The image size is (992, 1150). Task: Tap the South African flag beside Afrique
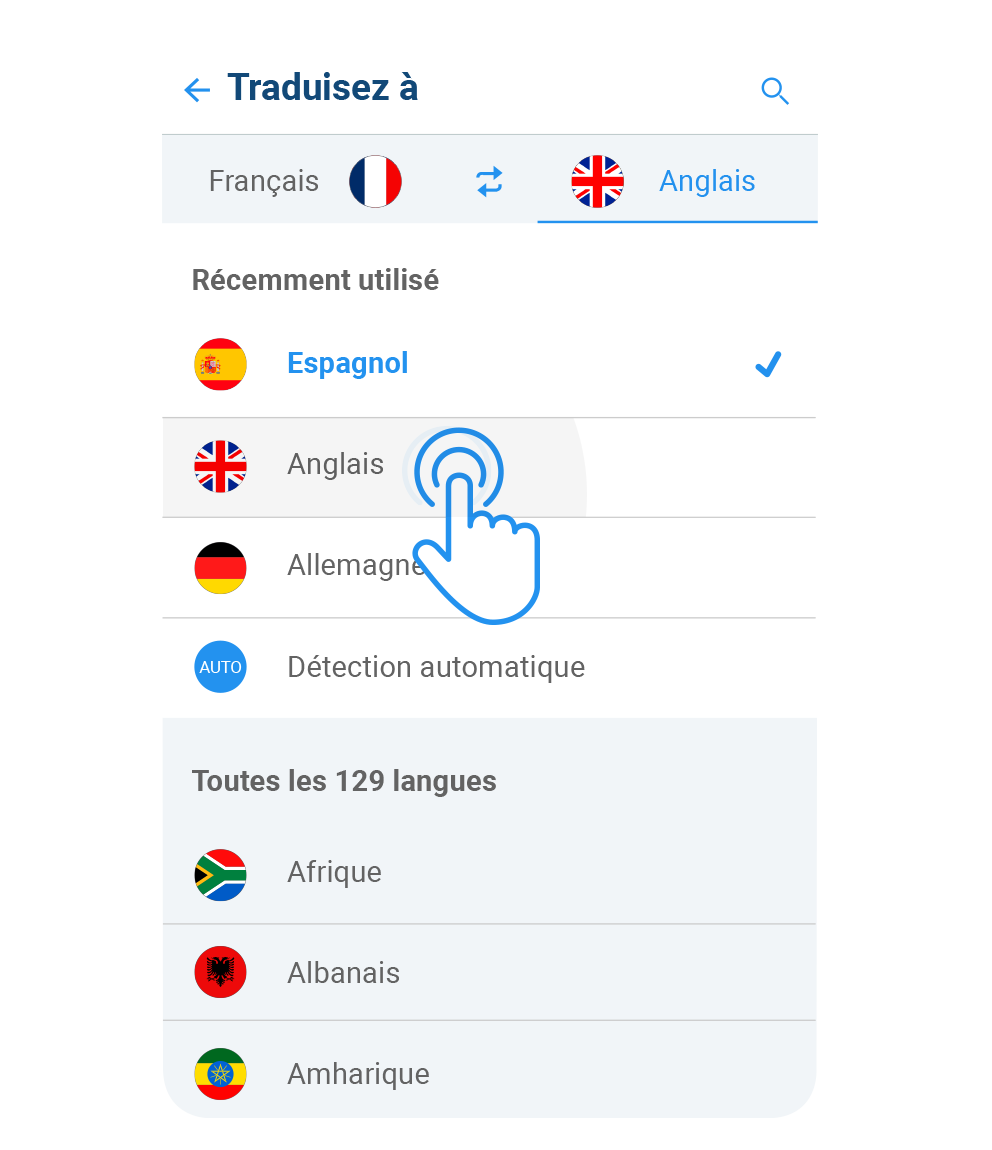coord(220,874)
